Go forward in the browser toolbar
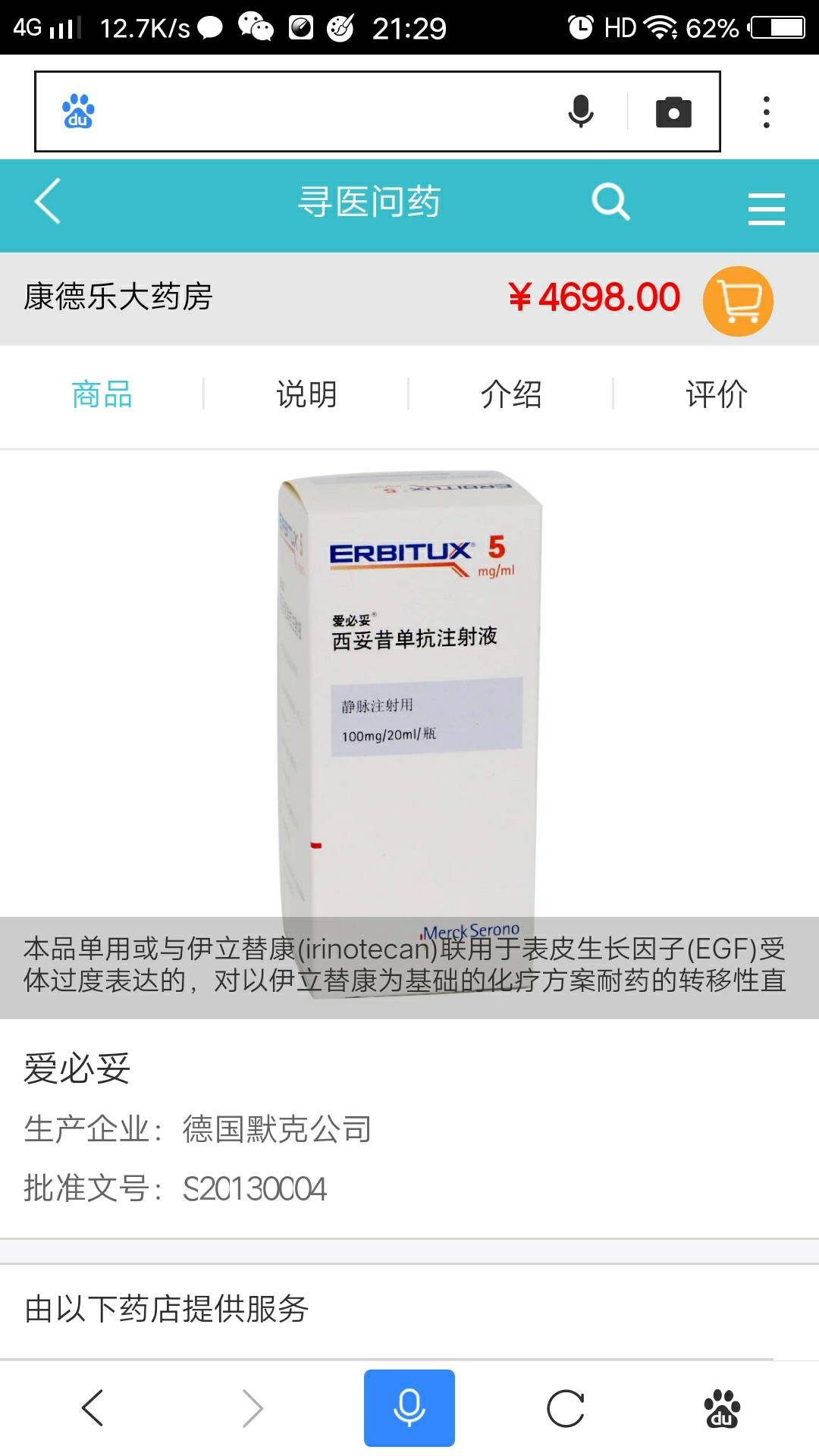 252,1408
